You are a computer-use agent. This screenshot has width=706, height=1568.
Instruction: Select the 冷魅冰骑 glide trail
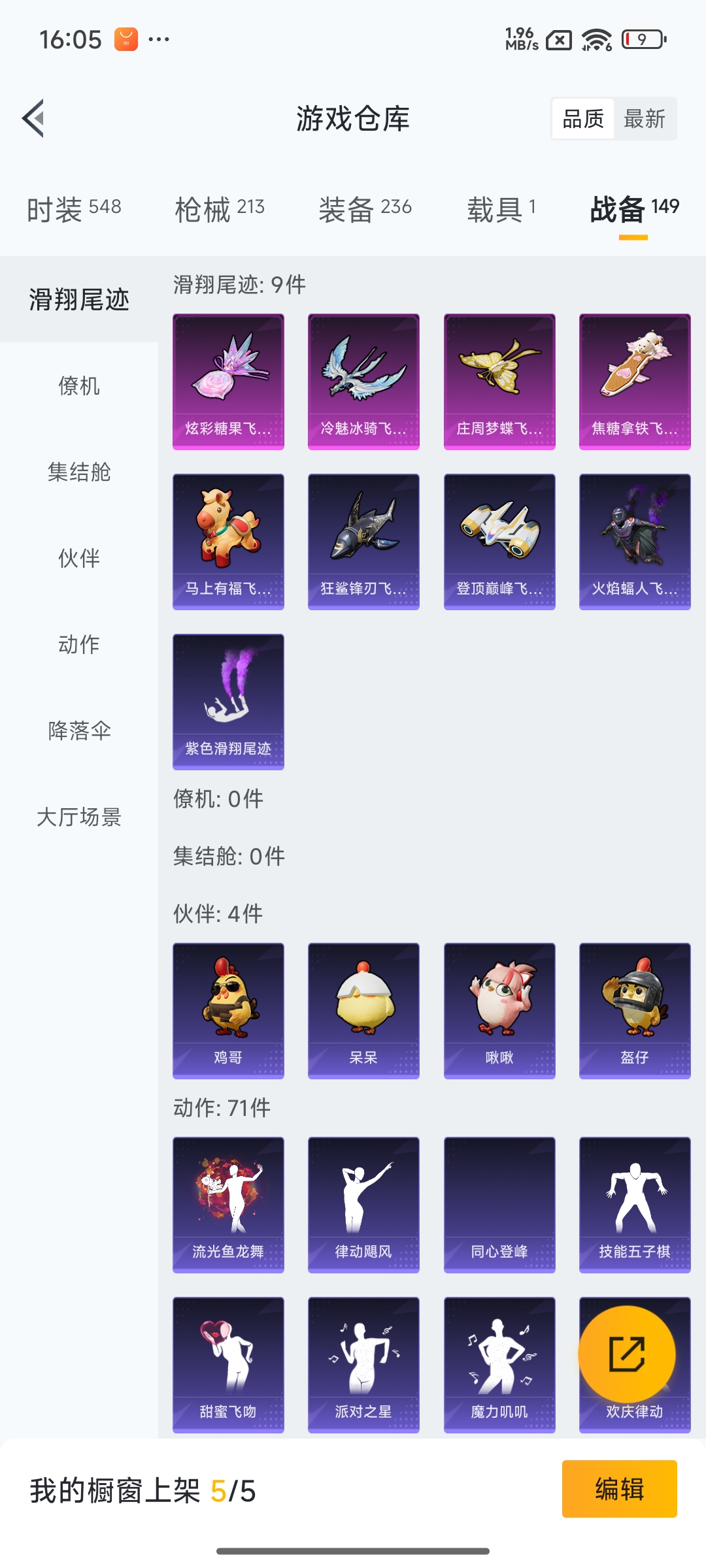pos(363,382)
